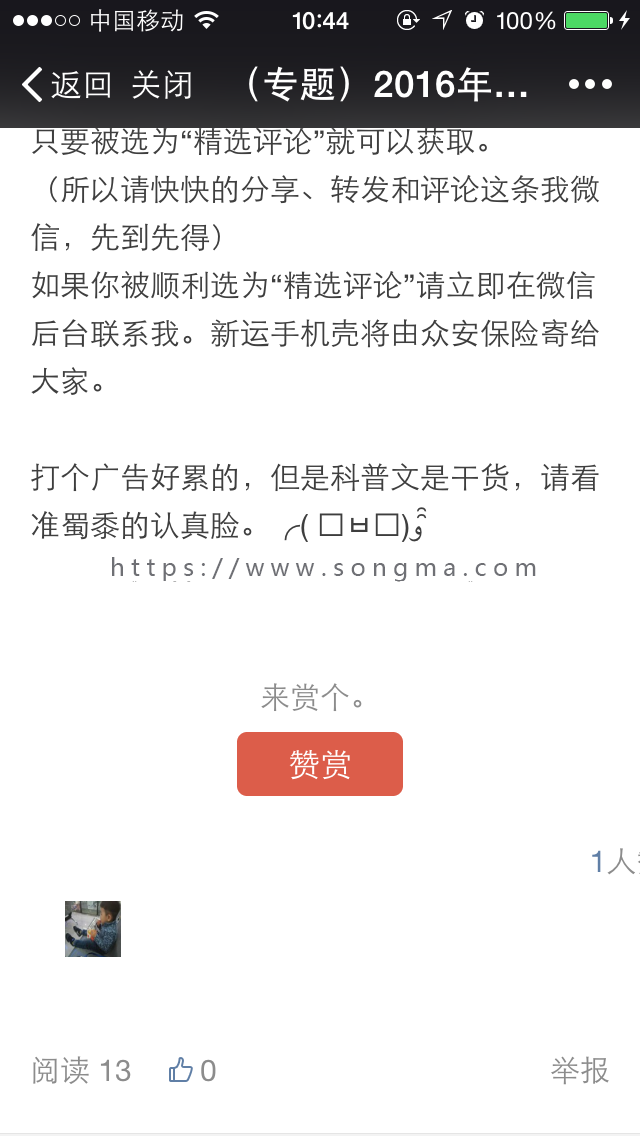Open the three-dot overflow menu
640x1136 pixels.
590,86
